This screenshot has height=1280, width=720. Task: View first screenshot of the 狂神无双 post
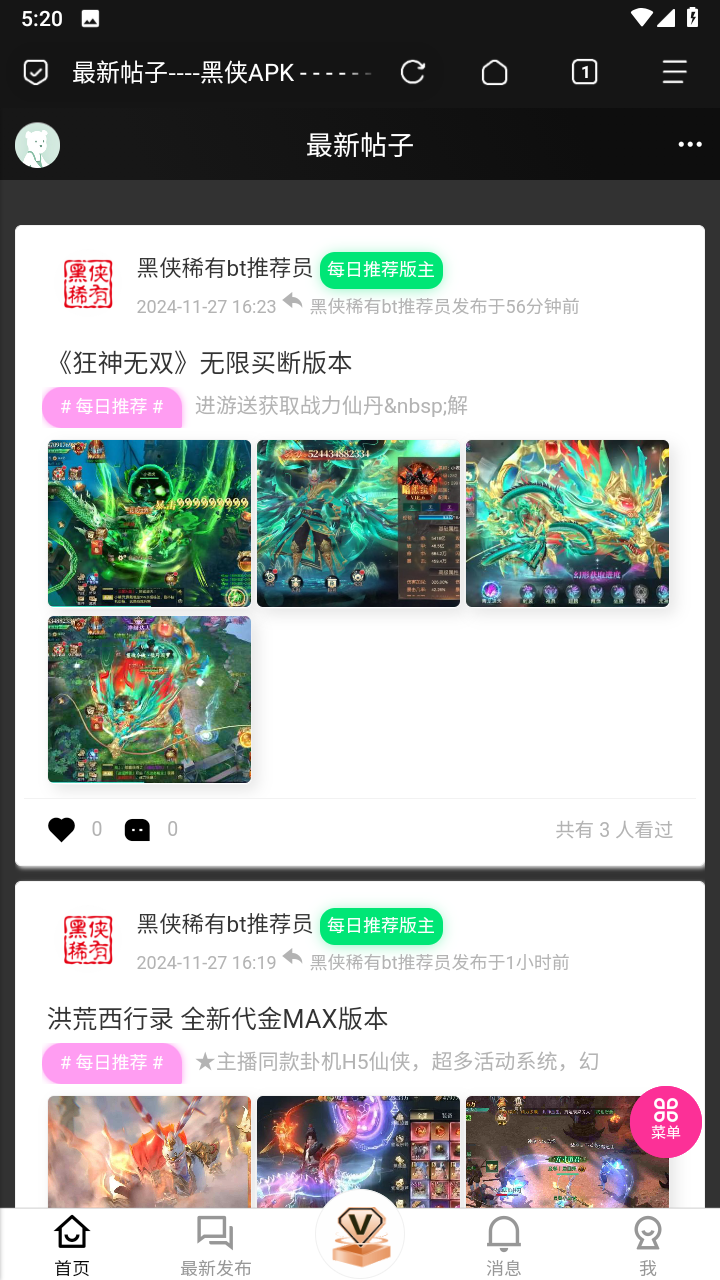(149, 523)
